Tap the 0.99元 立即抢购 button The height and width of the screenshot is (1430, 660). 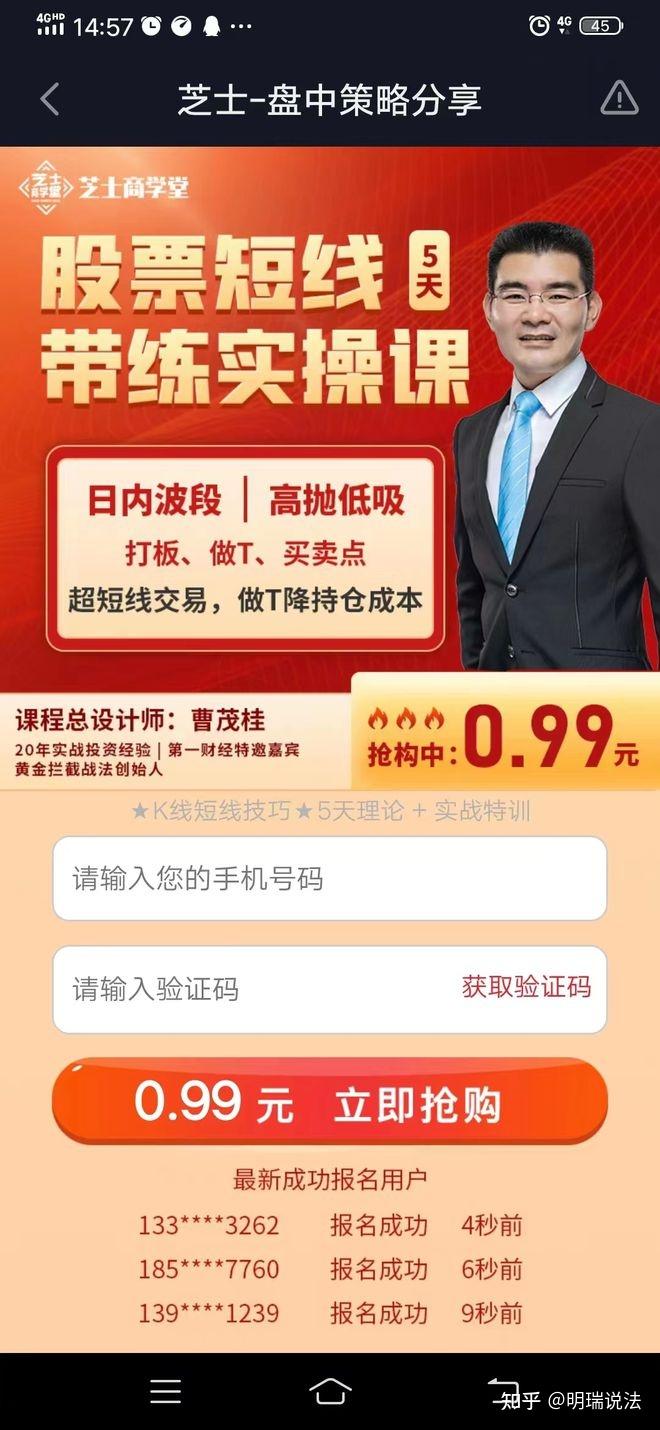329,1103
